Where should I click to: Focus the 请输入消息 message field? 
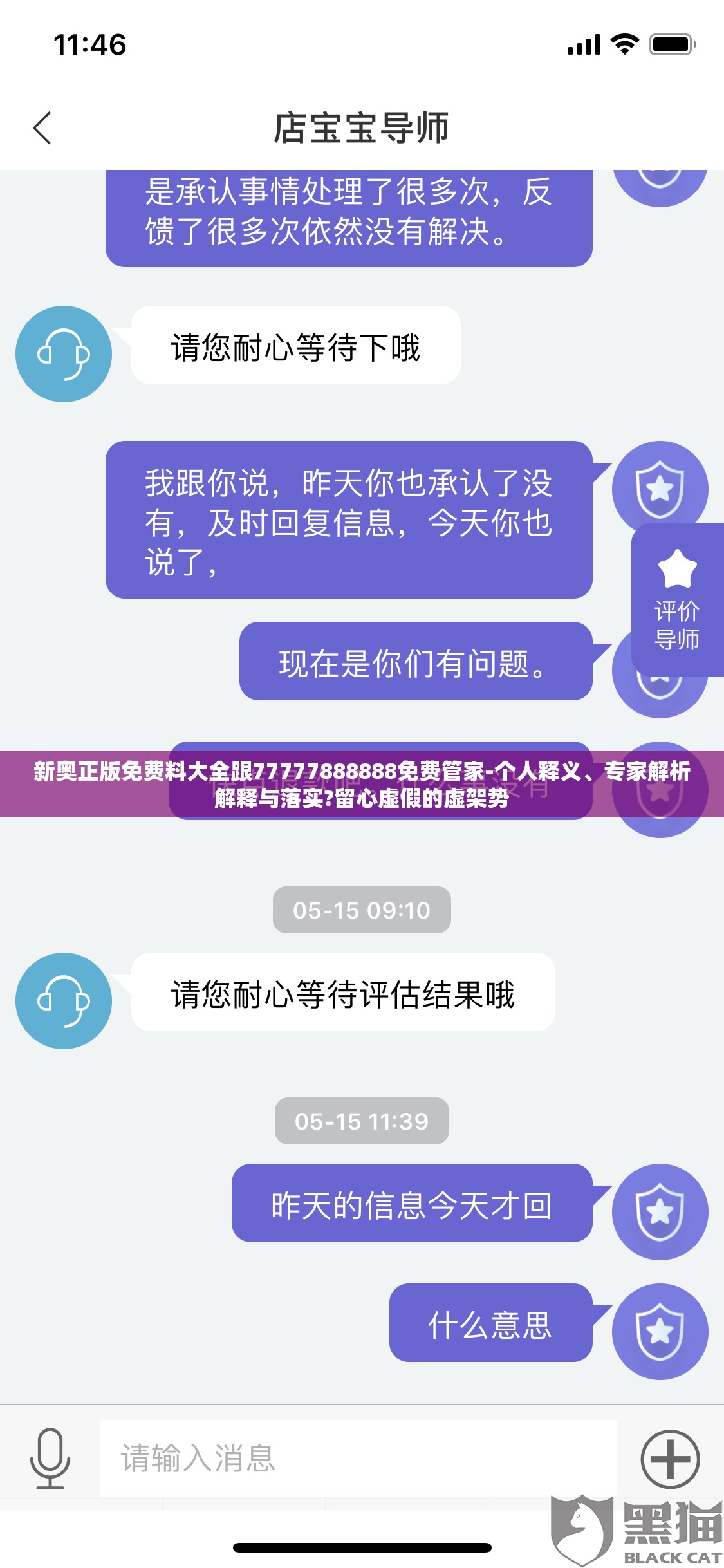click(x=358, y=1458)
